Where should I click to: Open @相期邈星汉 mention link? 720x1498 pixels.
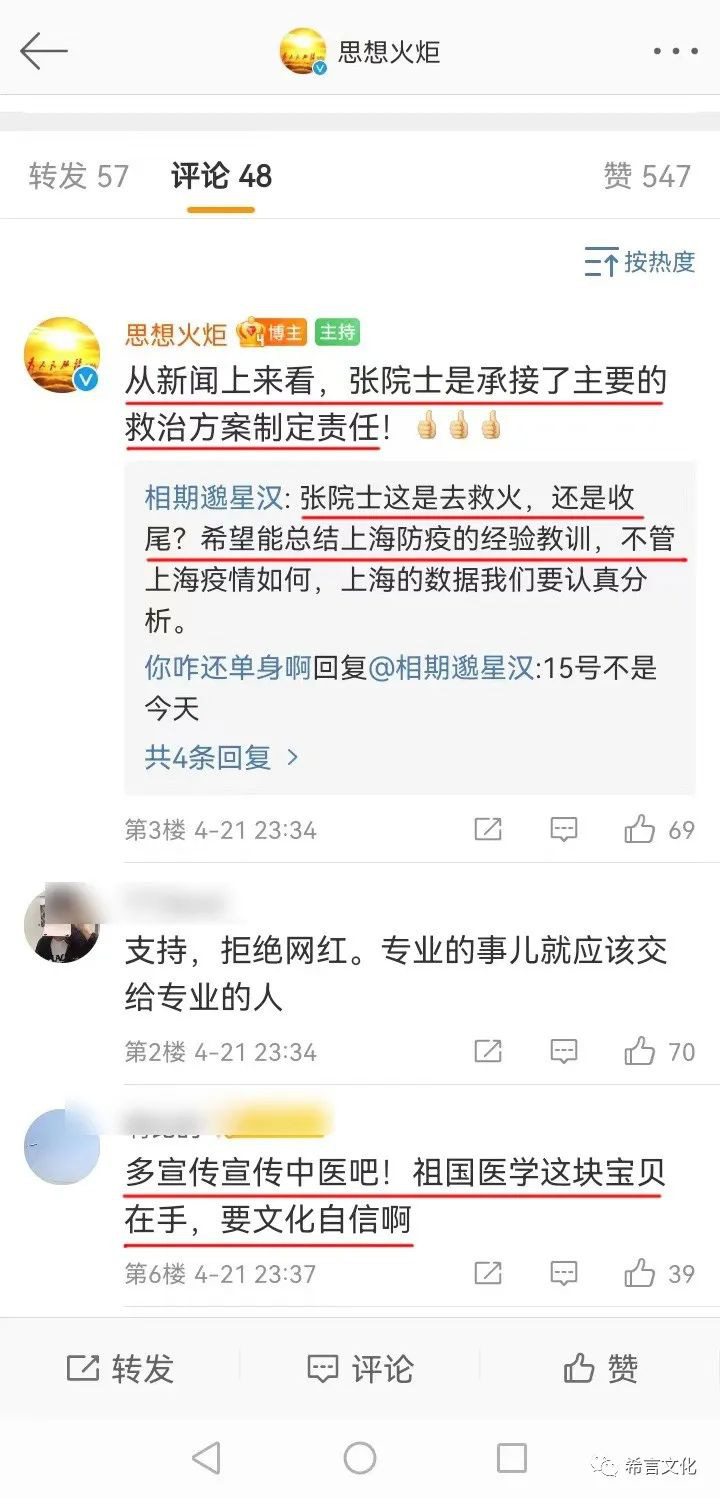(x=452, y=668)
